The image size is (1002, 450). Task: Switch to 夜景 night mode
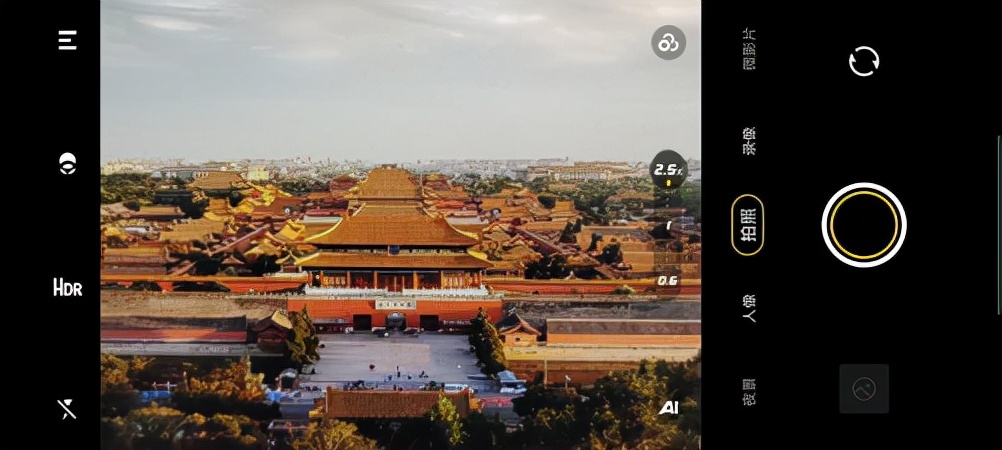[748, 390]
